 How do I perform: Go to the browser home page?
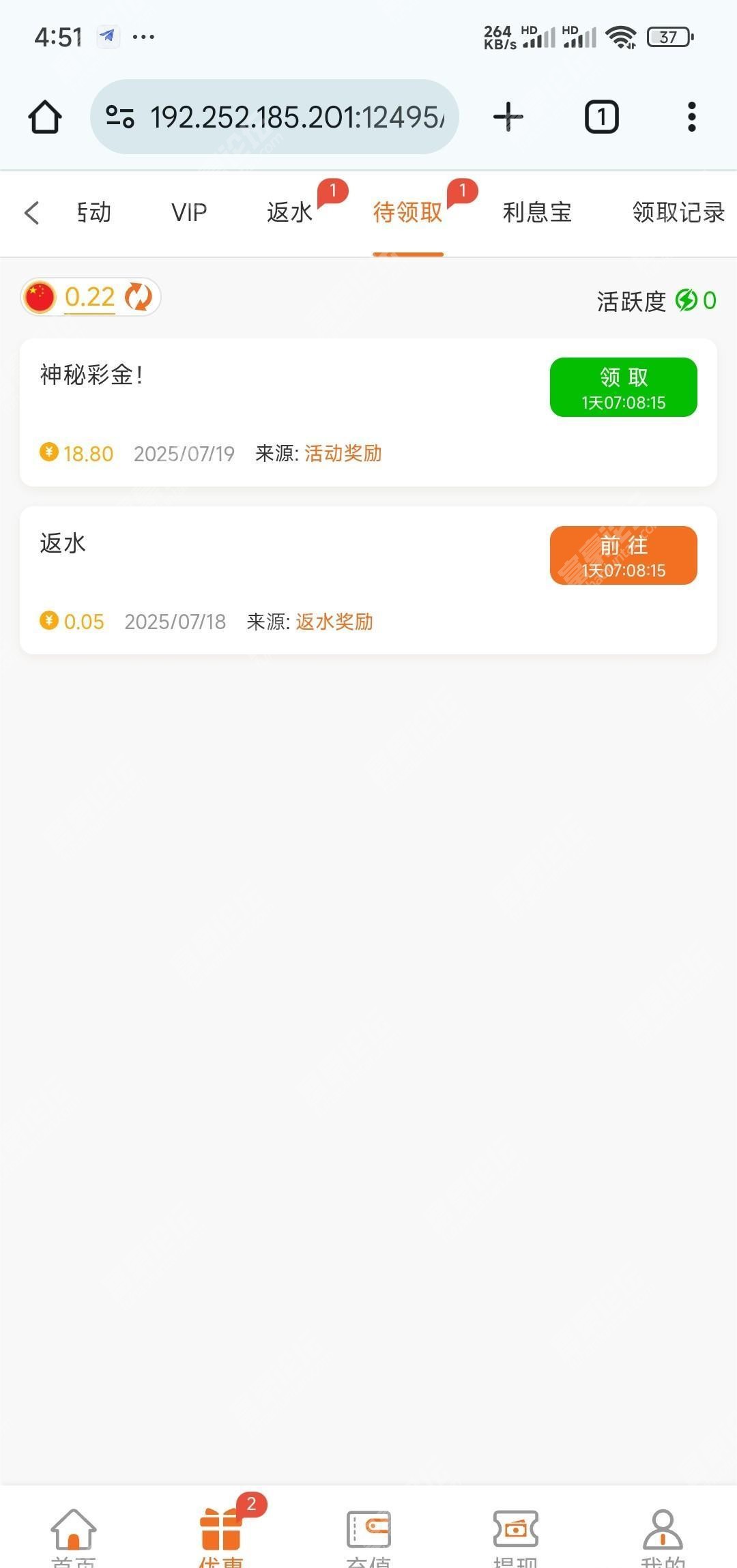point(45,117)
